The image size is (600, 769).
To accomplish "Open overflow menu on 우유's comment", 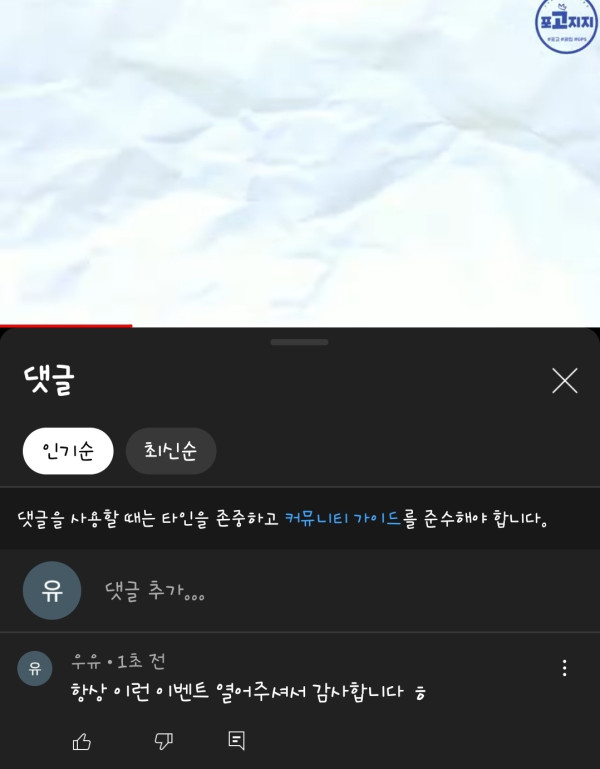I will tap(565, 668).
